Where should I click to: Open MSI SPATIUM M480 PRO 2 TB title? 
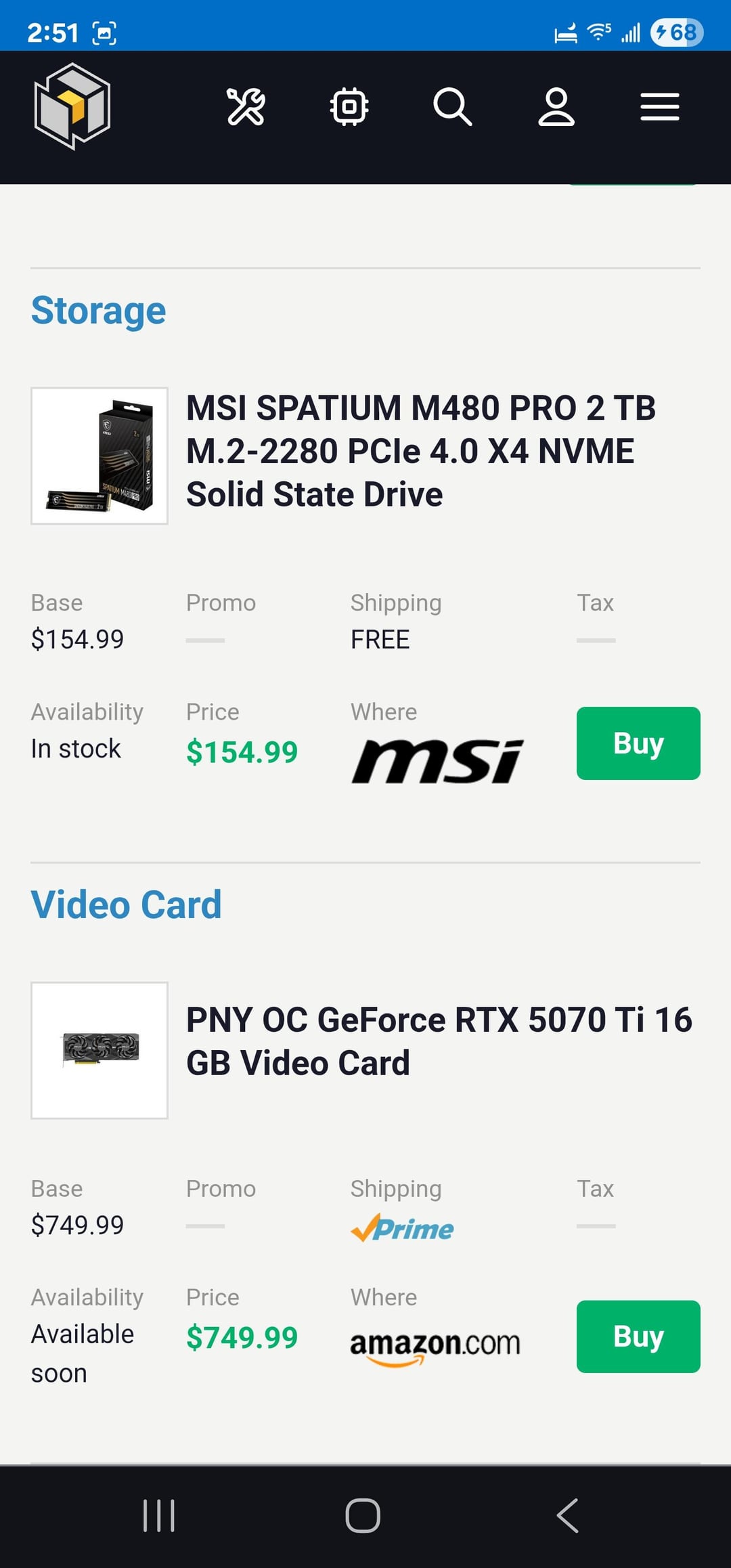420,451
